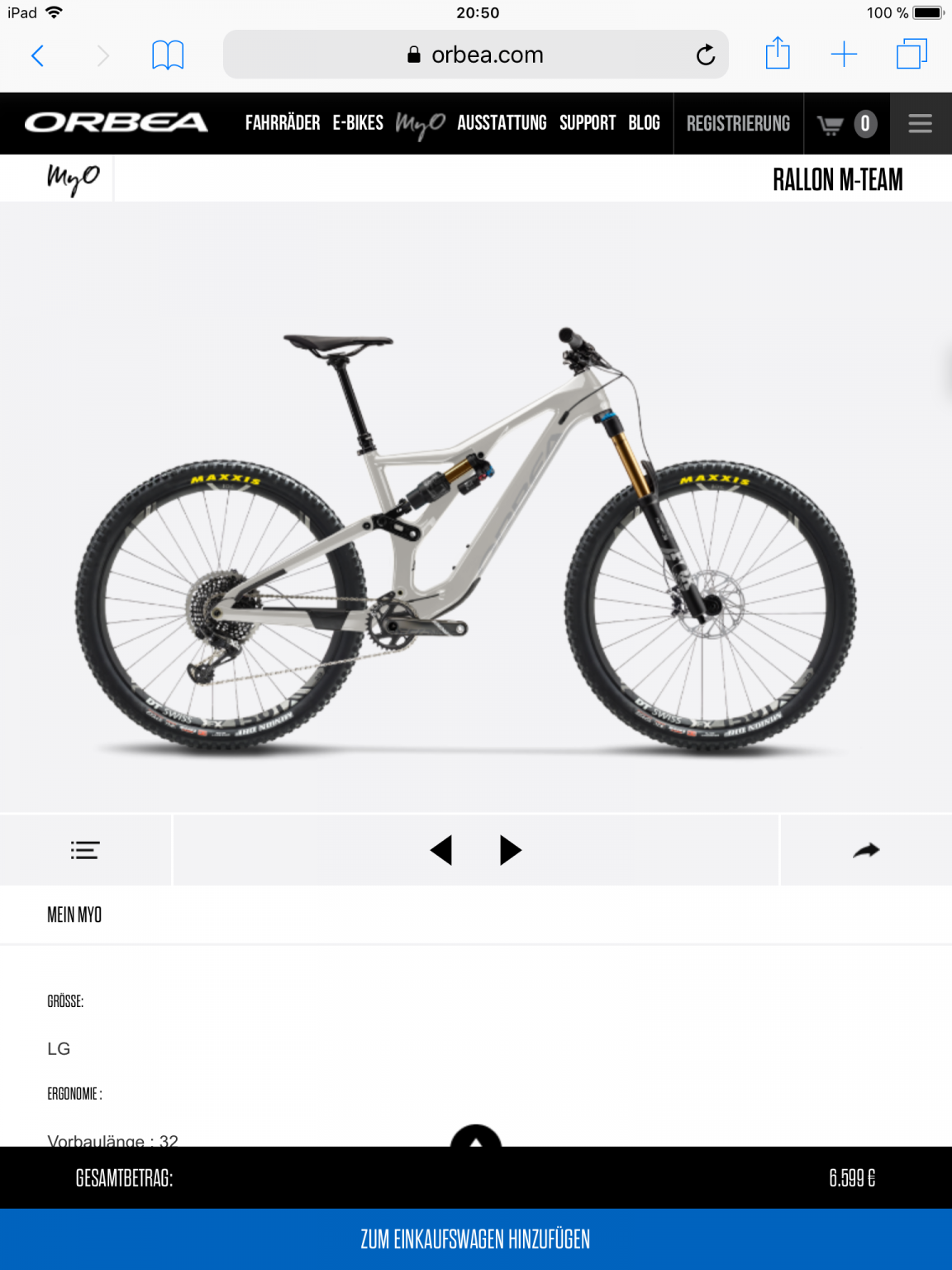Open Safari bookmarks
Viewport: 952px width, 1270px height.
coord(168,55)
